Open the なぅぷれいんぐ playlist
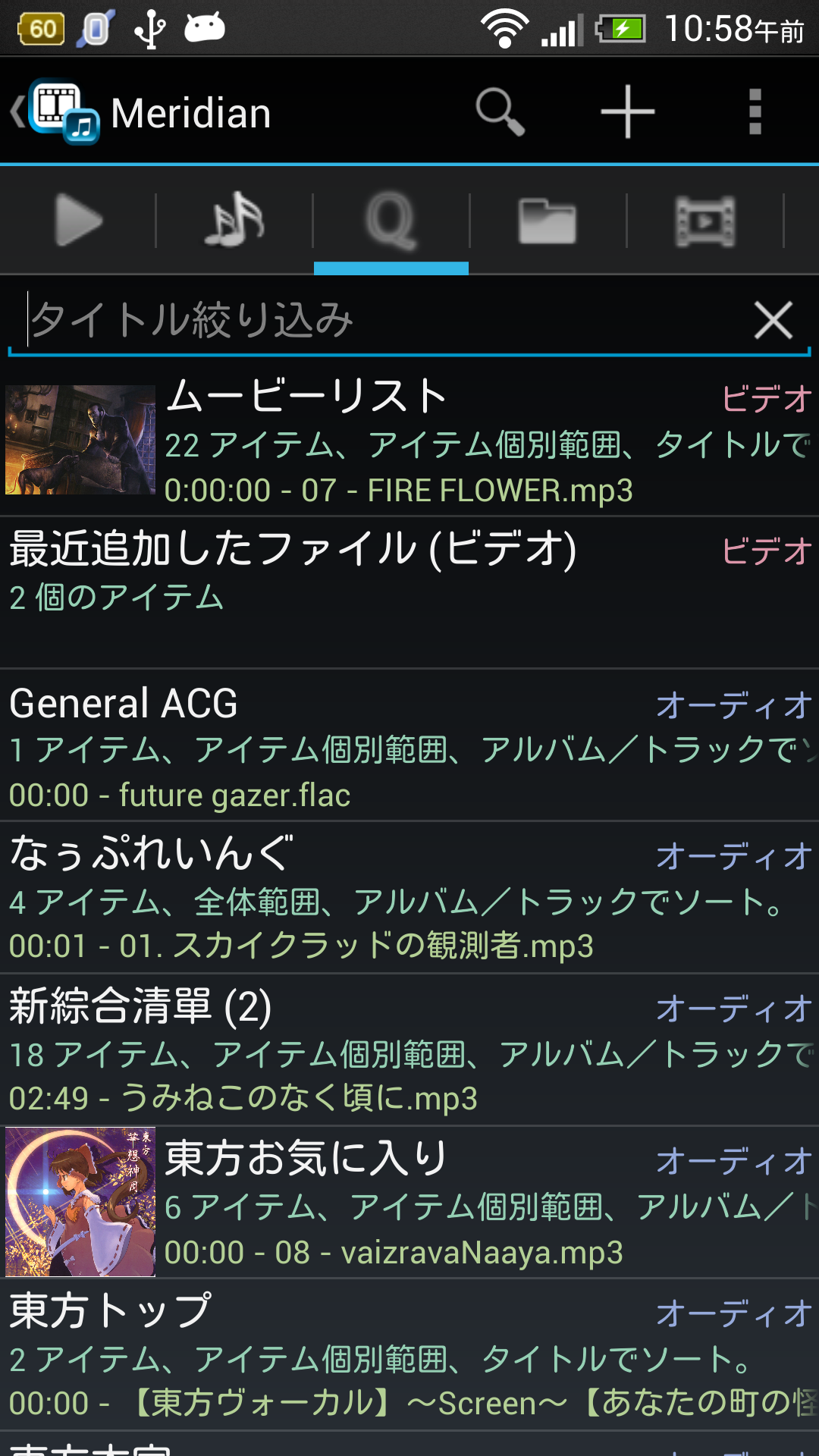This screenshot has width=819, height=1456. (x=409, y=898)
